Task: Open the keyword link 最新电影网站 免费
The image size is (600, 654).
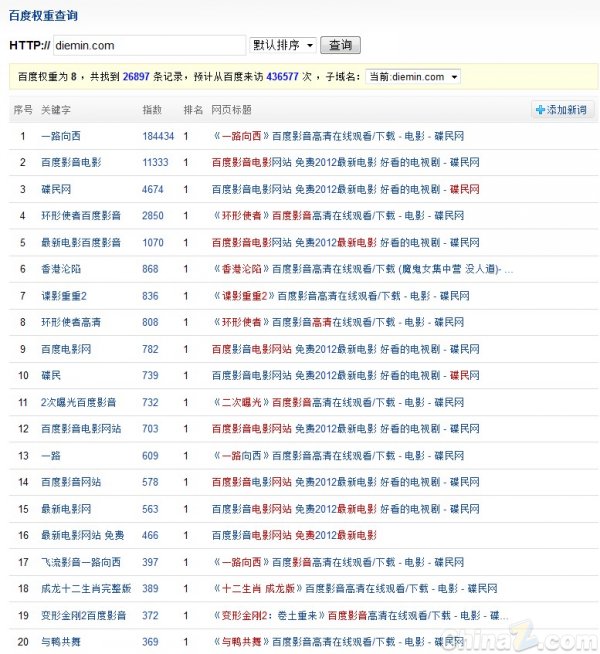Action: (x=82, y=536)
